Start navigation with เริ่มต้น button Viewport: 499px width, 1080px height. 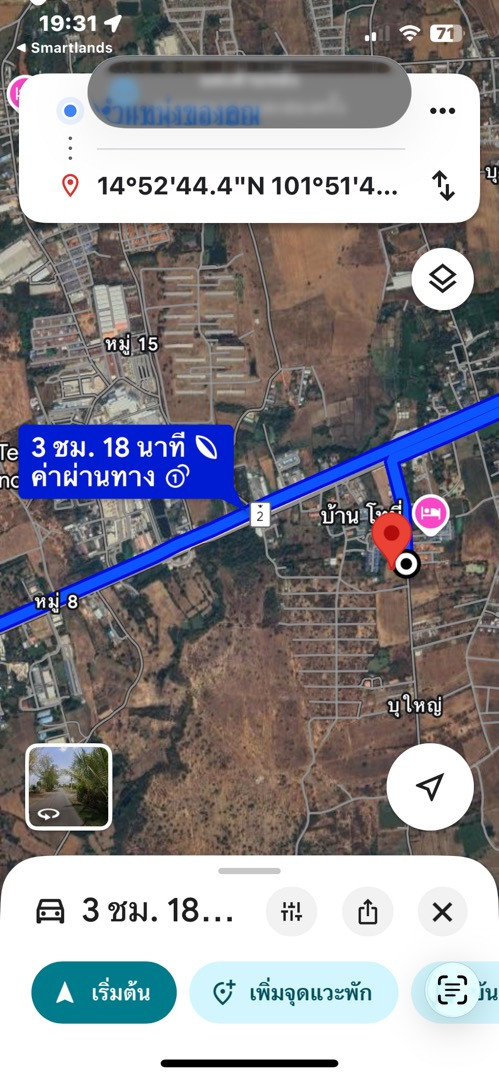pos(104,993)
